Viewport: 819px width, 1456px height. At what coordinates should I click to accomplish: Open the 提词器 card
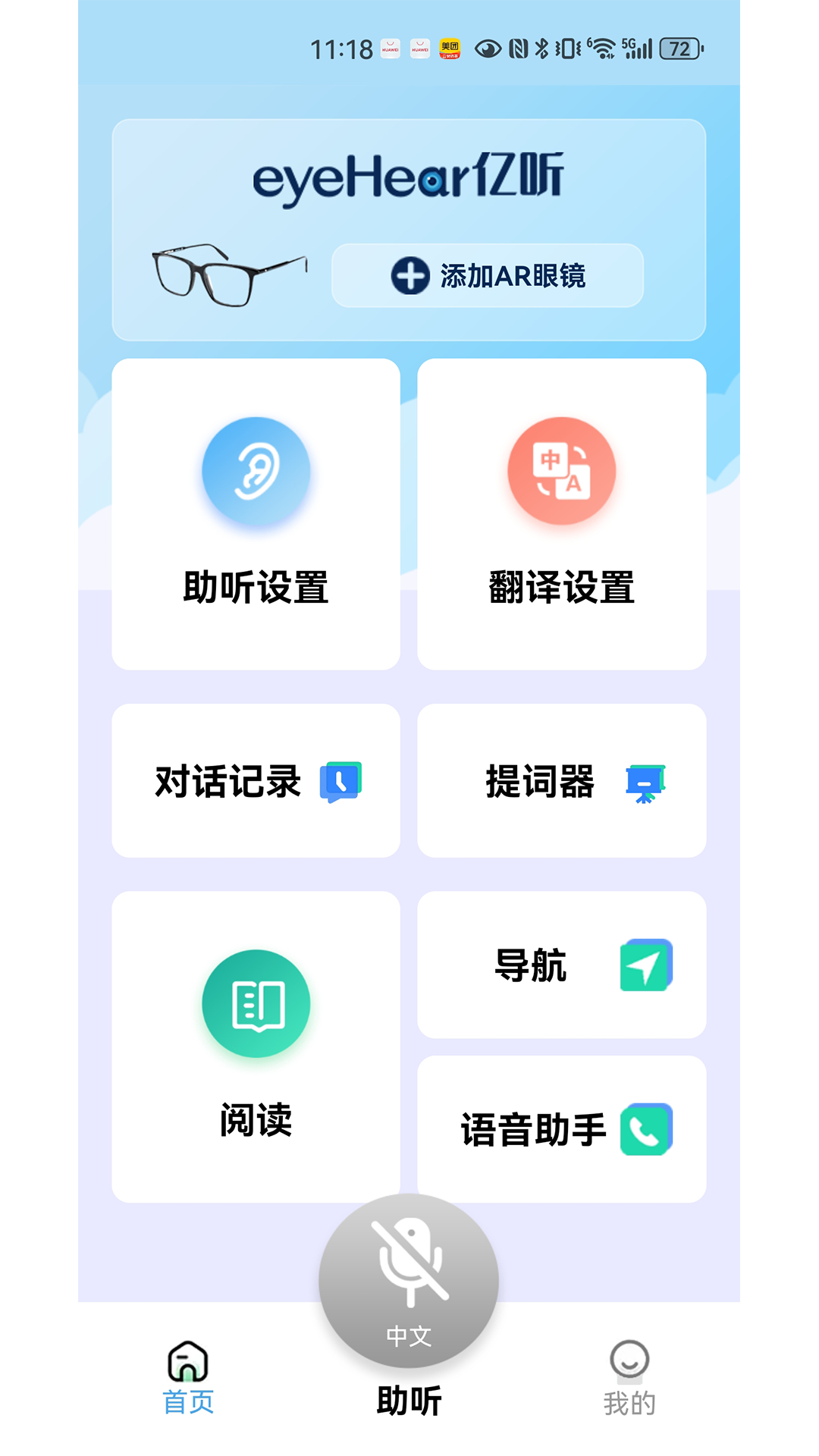[561, 778]
